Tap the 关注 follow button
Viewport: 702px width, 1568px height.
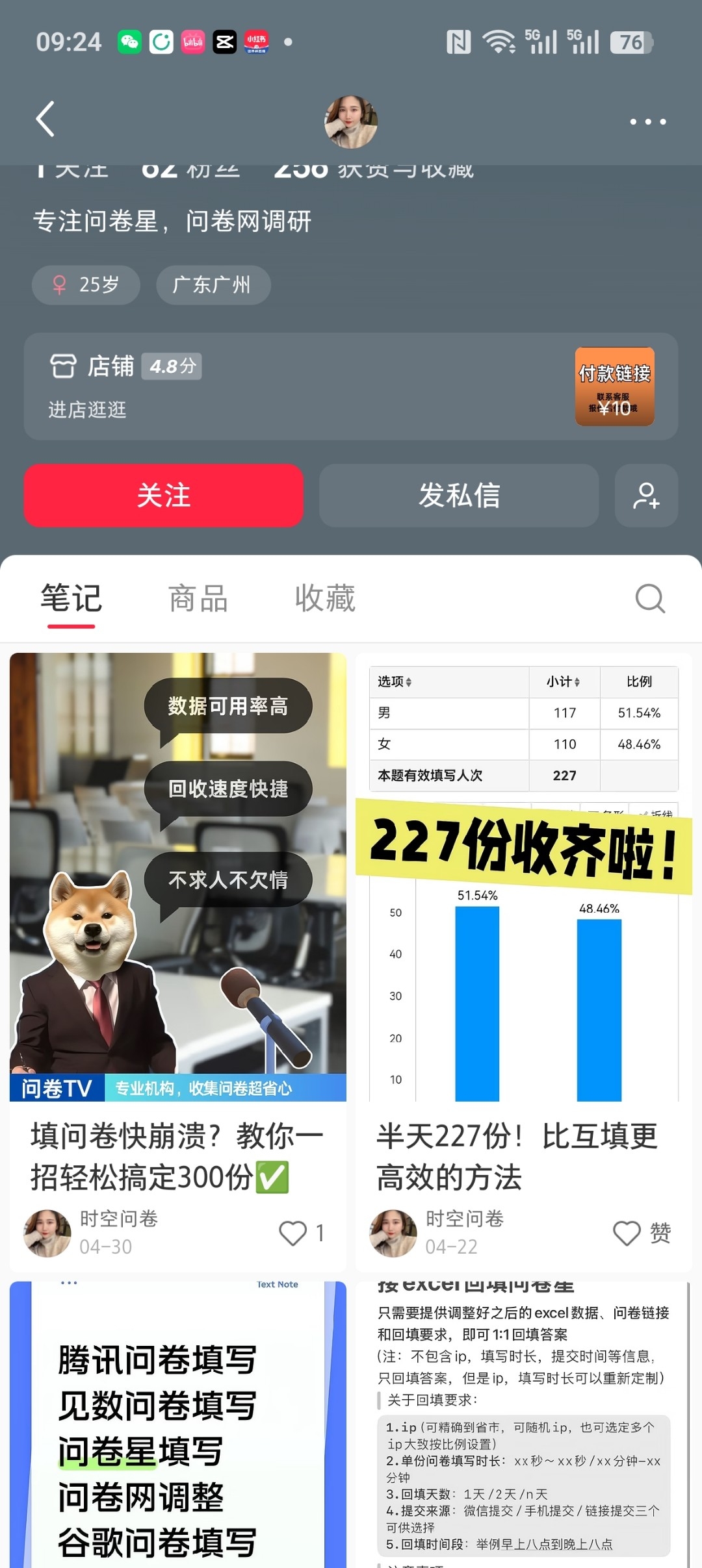click(164, 495)
